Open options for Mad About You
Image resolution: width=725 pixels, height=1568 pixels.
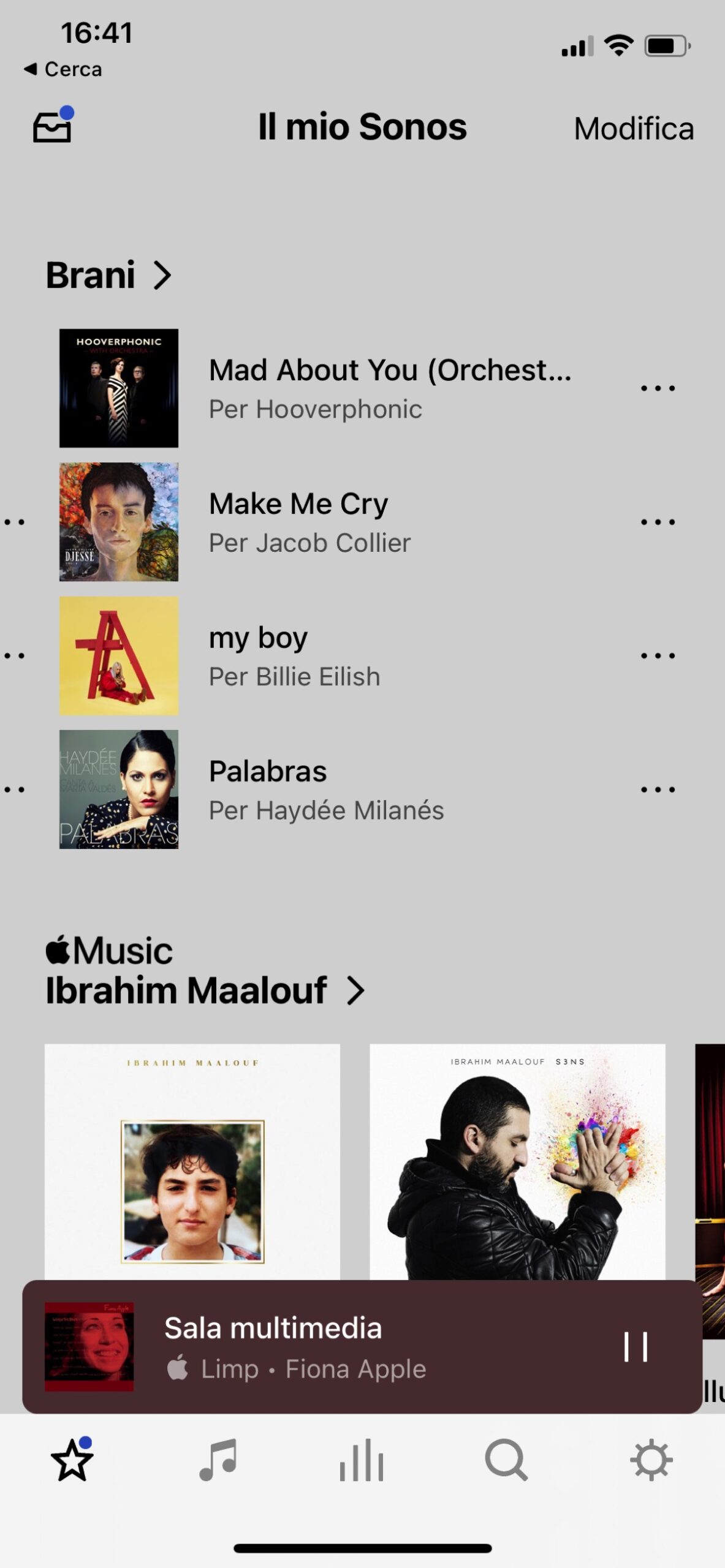pos(657,388)
